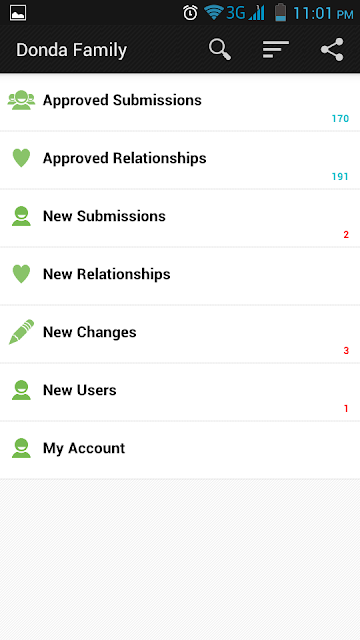Share the Donda Family tree

coord(332,49)
